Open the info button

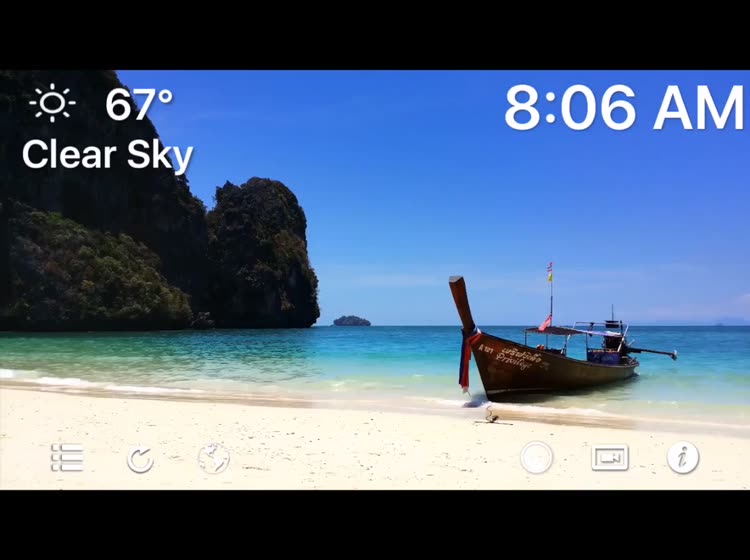(x=683, y=458)
